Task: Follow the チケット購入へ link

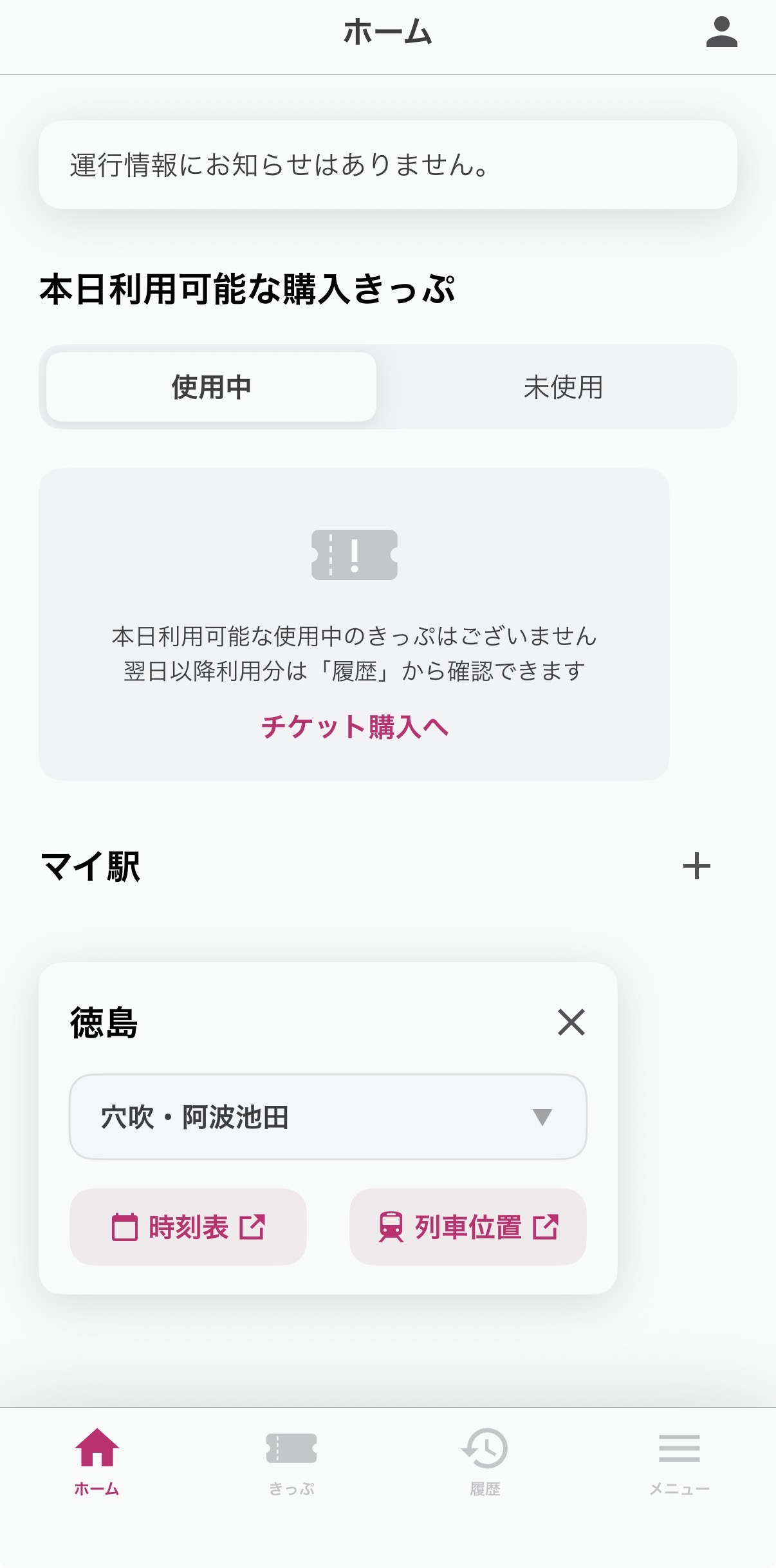Action: [355, 727]
